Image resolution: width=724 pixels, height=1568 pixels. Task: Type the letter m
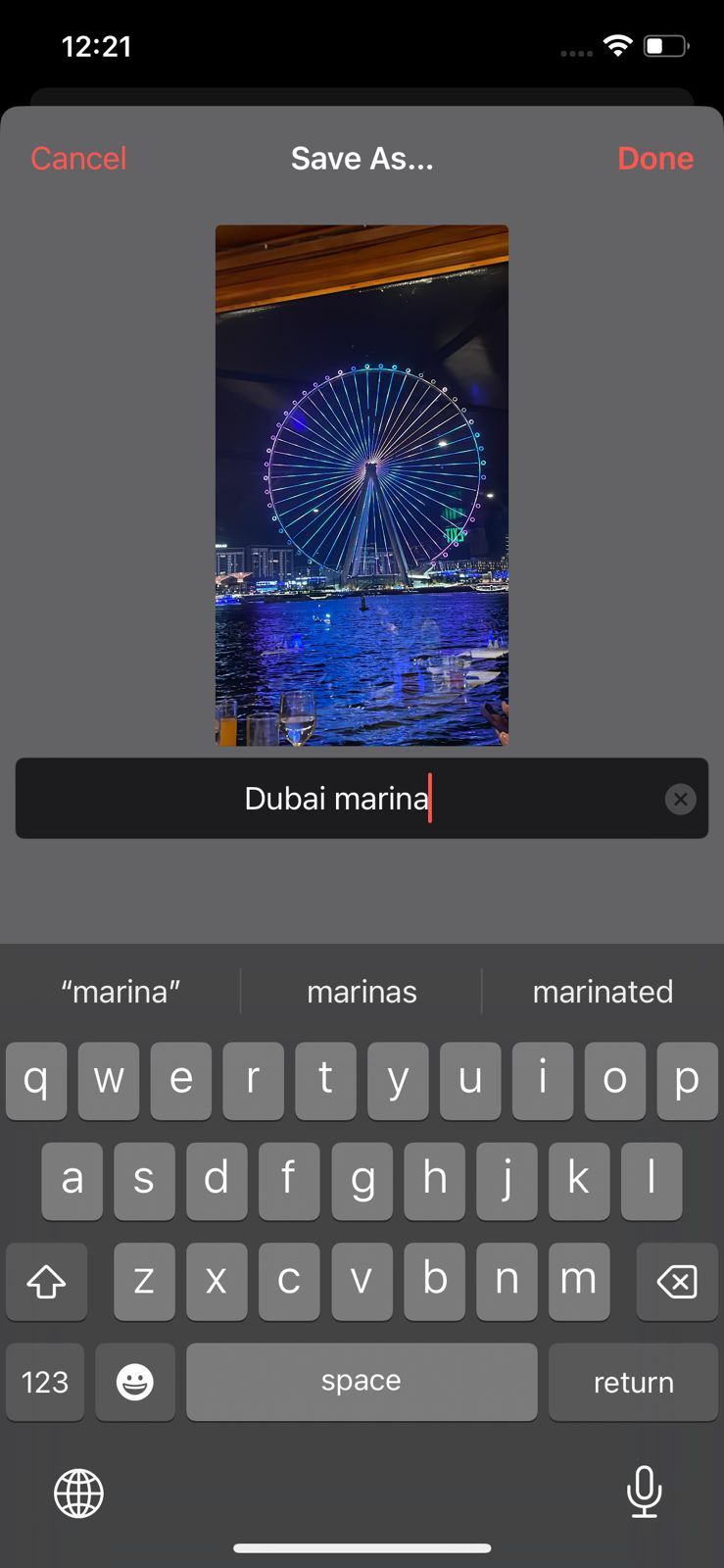click(579, 1281)
